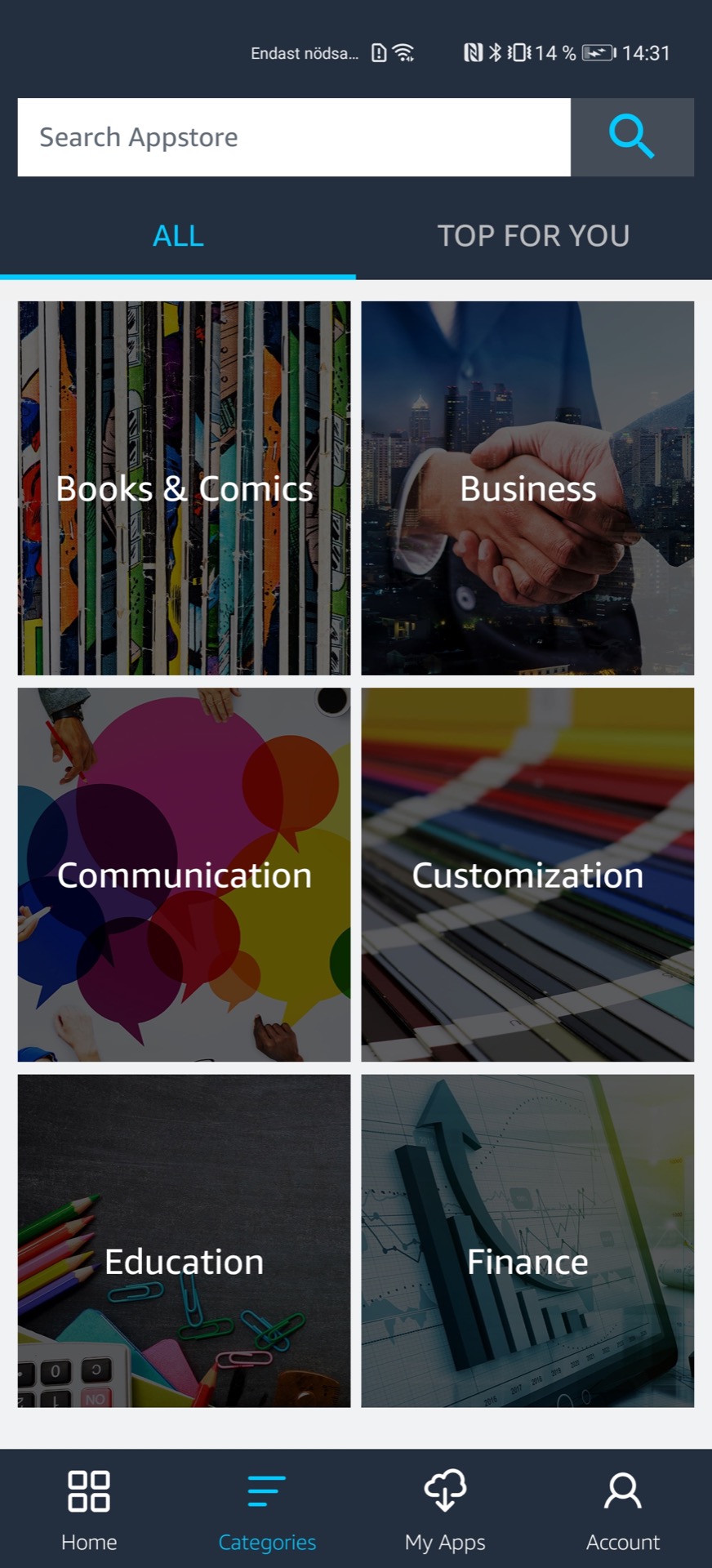
Task: Select the ALL tab
Action: [178, 236]
